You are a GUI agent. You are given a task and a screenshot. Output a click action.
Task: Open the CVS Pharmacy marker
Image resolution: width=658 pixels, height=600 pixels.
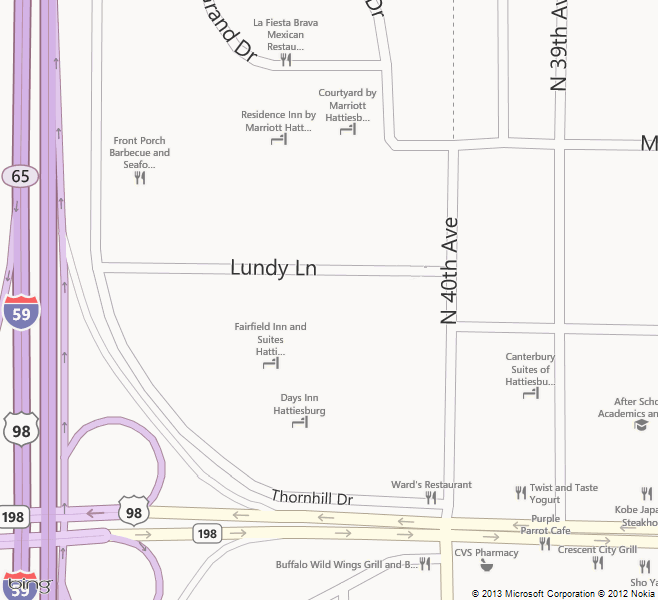[486, 566]
